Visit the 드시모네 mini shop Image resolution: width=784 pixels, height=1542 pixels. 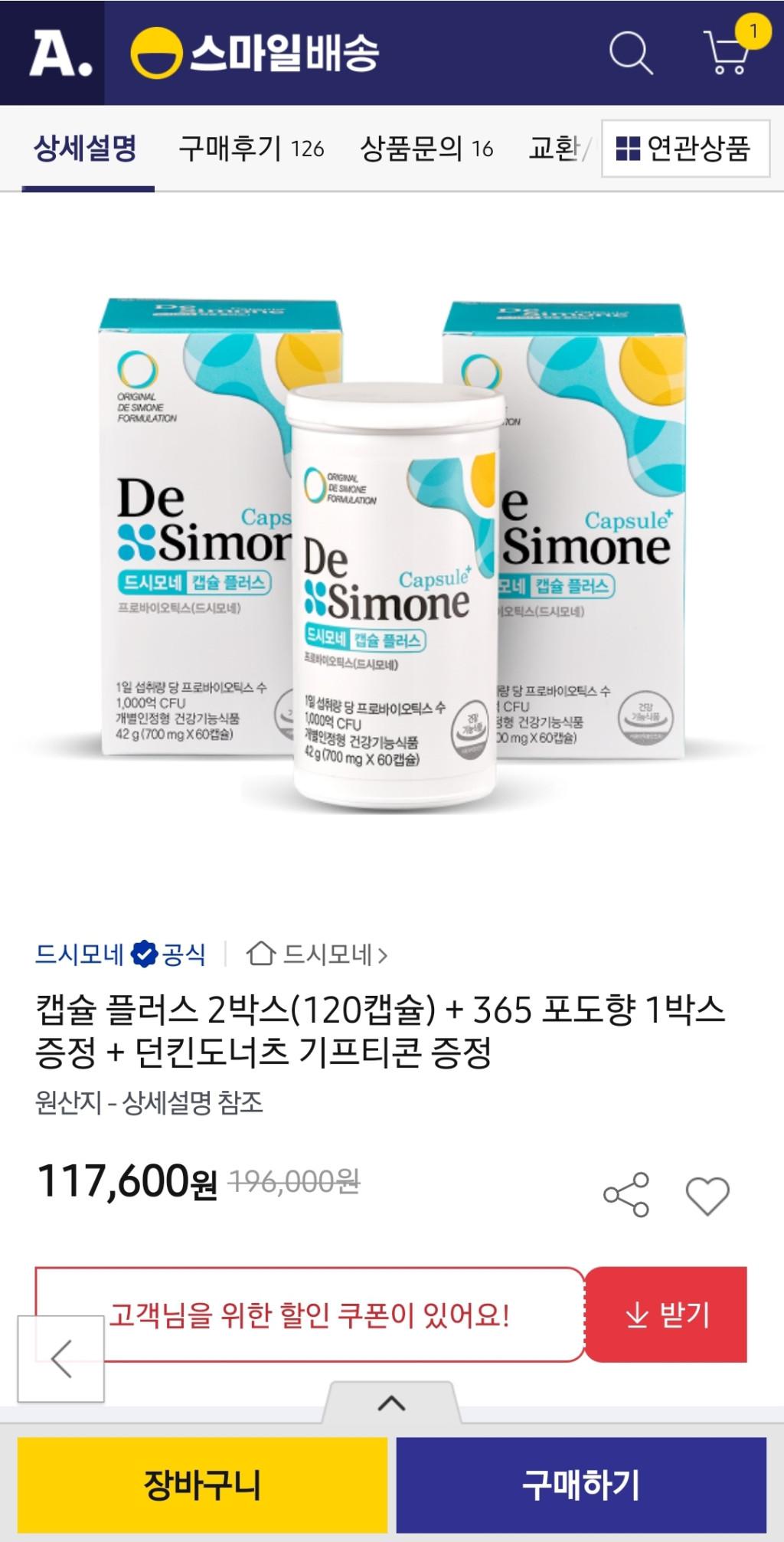(x=317, y=954)
